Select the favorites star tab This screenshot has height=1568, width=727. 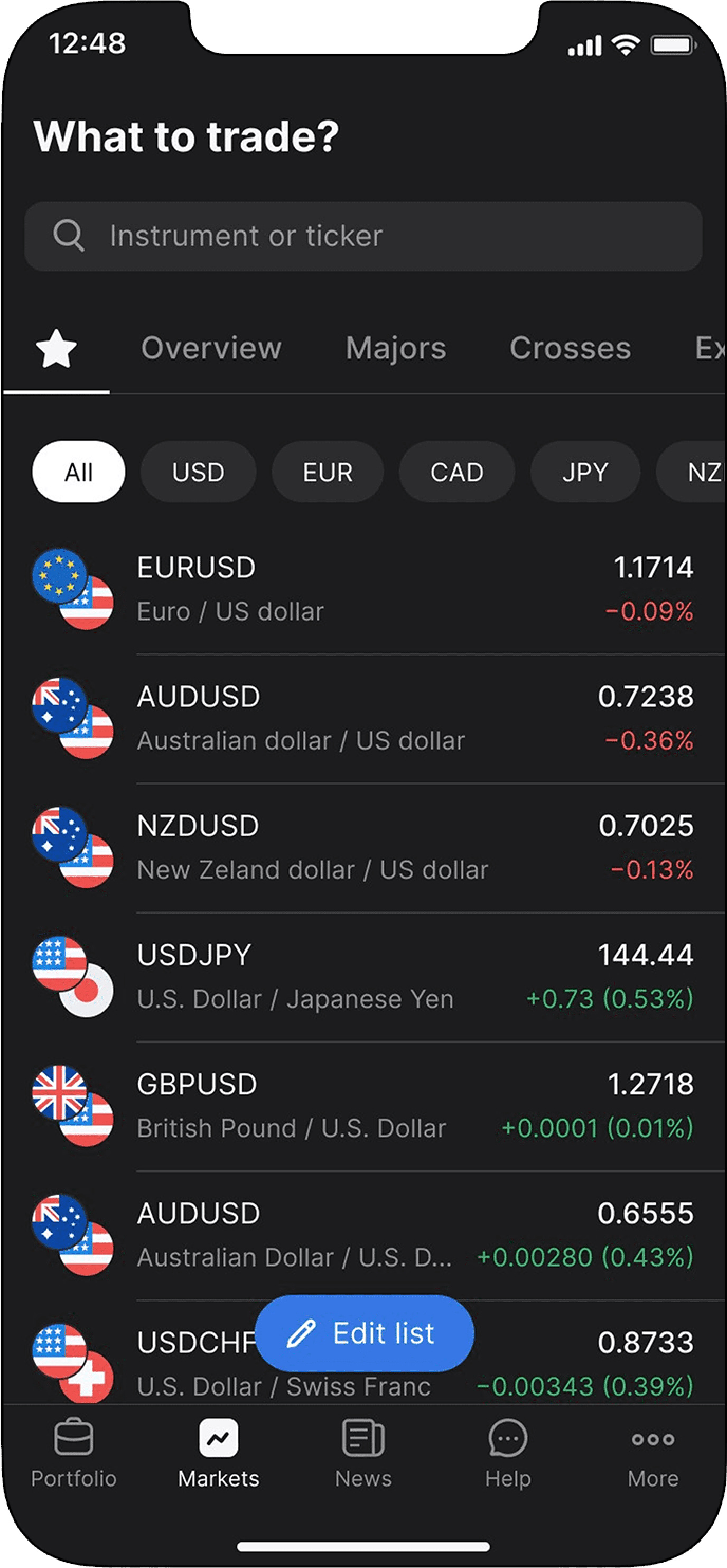click(x=57, y=349)
